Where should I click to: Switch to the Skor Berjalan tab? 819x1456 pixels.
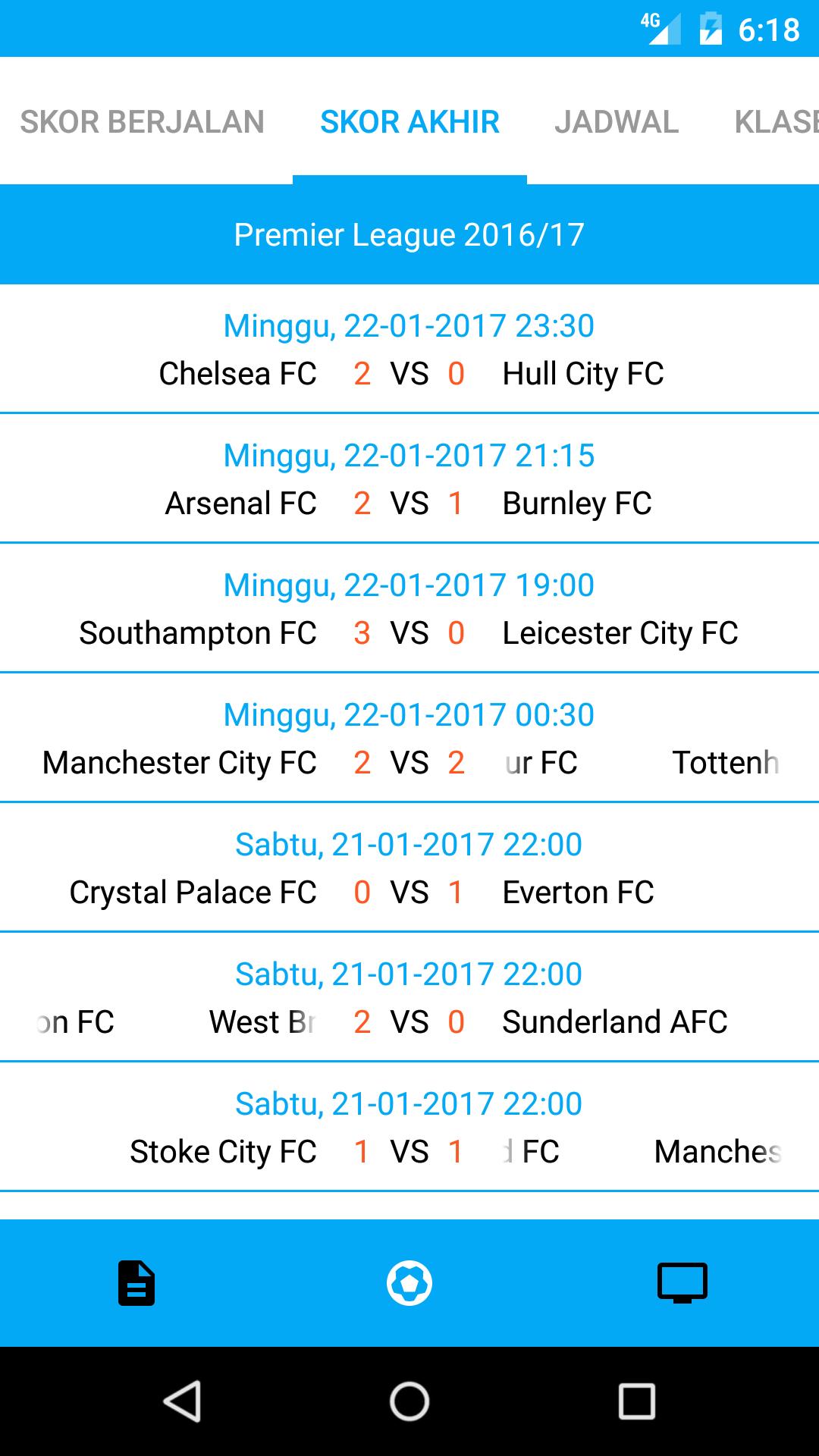143,122
